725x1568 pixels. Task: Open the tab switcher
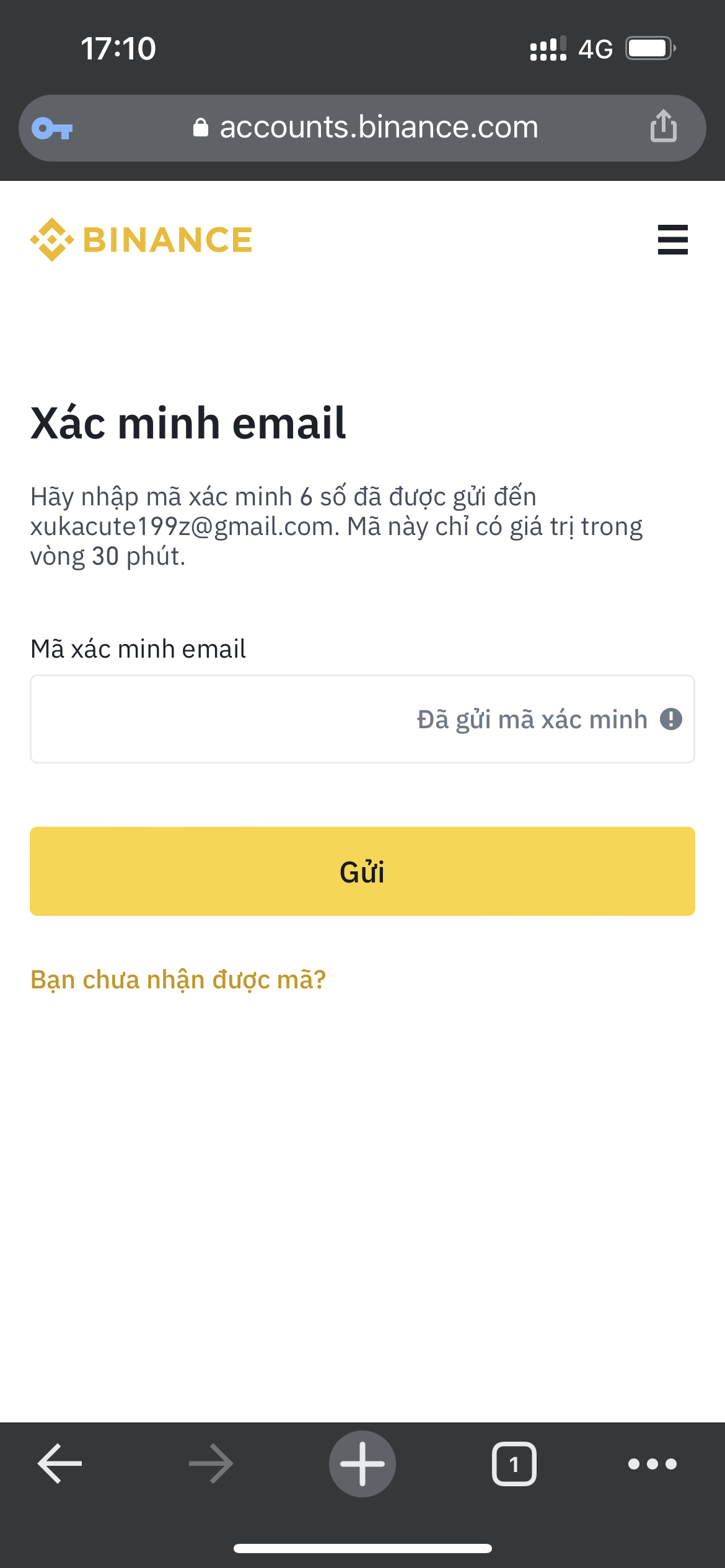514,1464
